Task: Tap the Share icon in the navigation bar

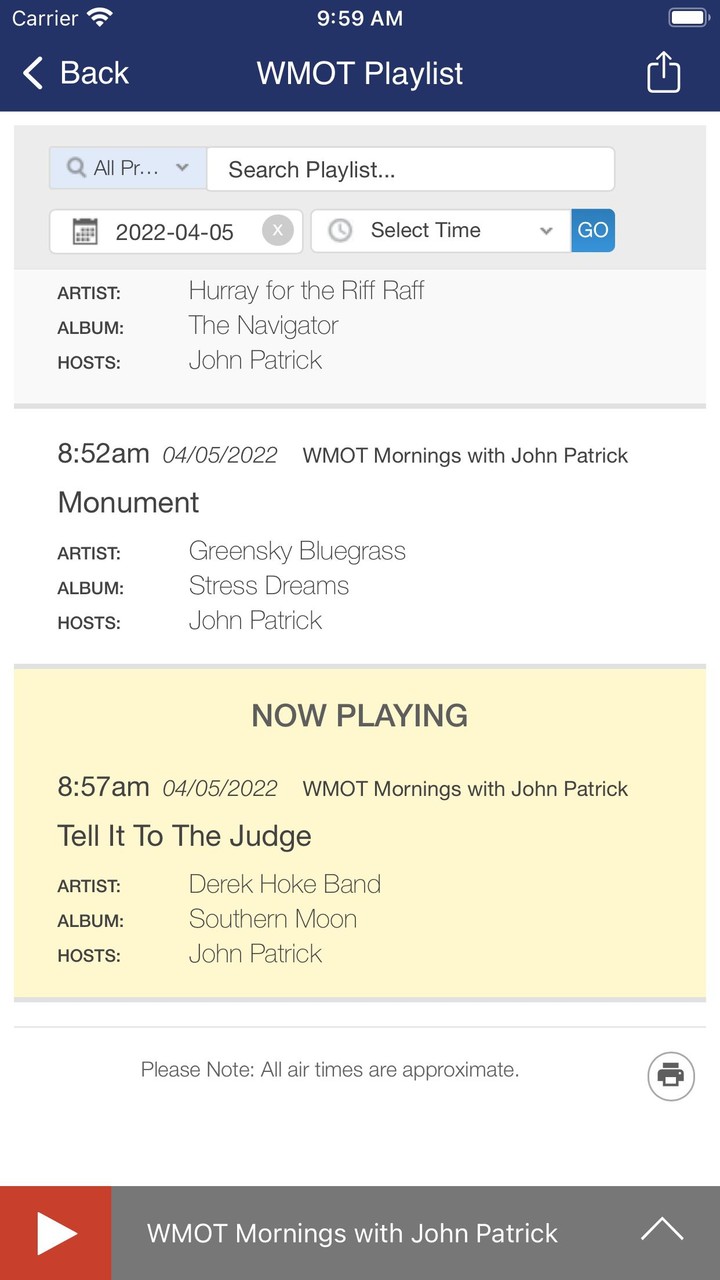Action: pos(662,72)
